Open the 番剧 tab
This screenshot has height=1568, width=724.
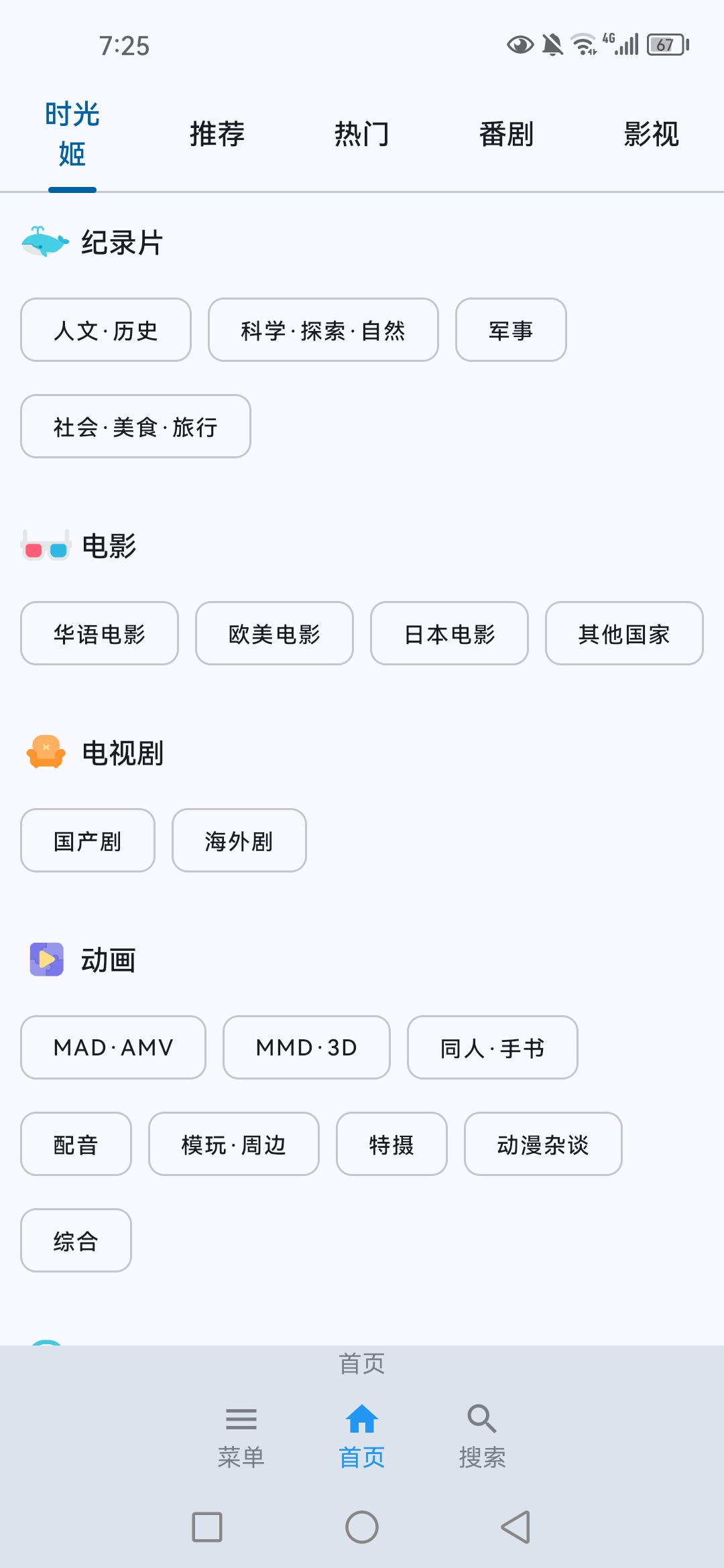(x=507, y=134)
